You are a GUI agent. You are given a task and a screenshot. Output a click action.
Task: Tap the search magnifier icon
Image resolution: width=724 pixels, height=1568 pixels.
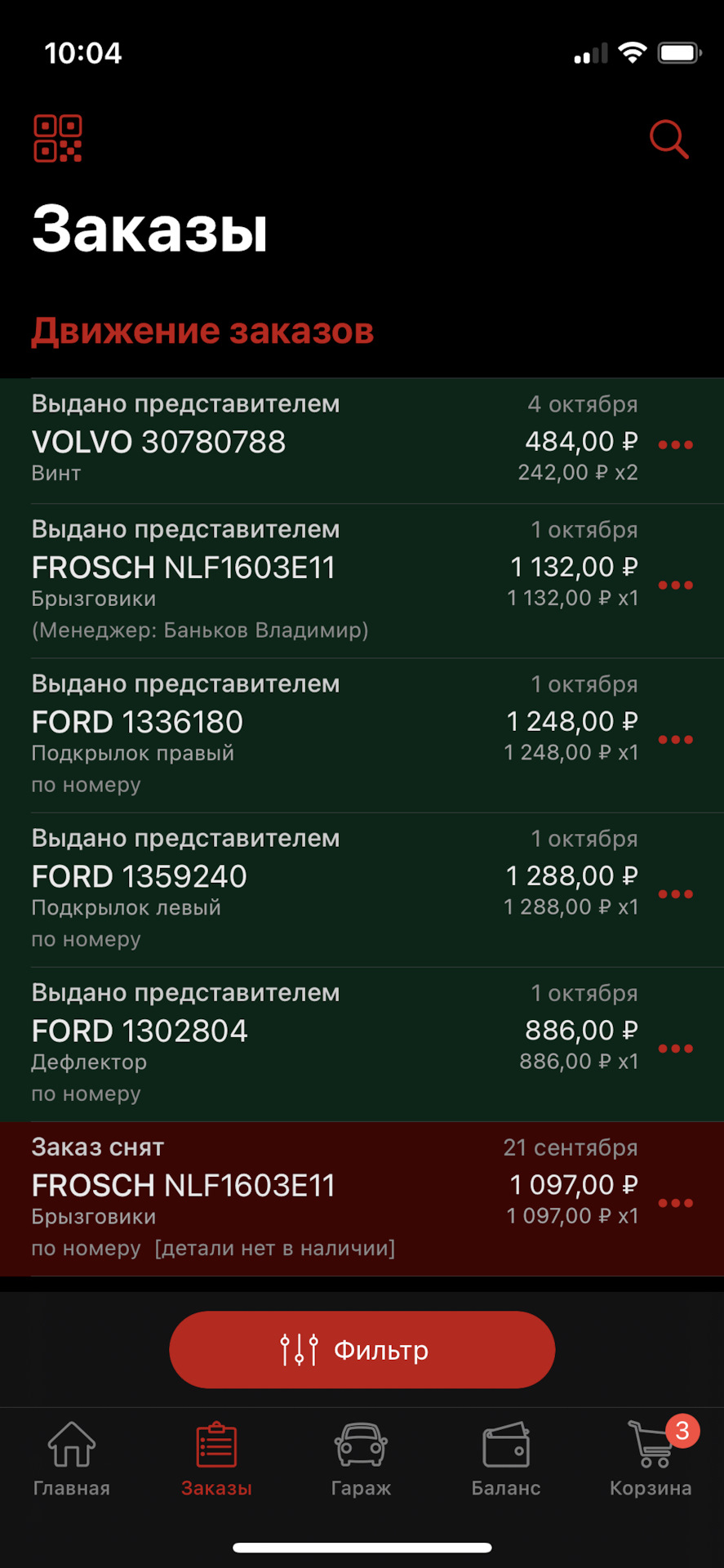pos(668,139)
